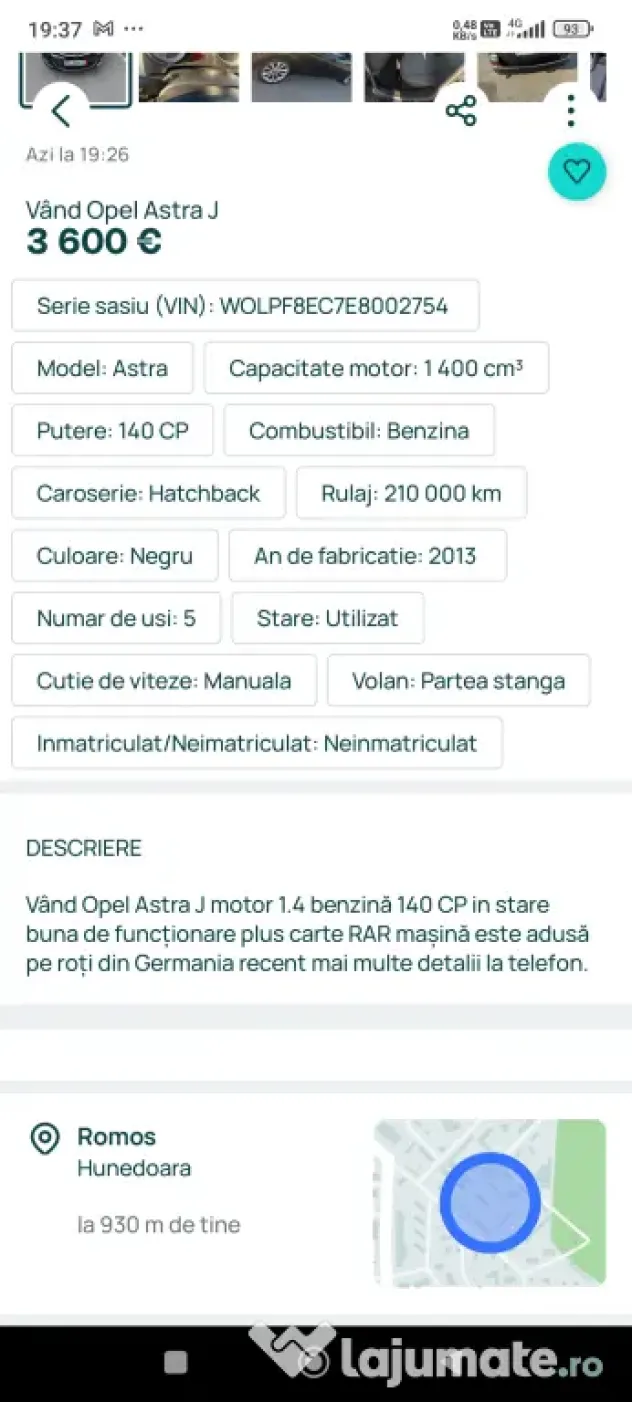This screenshot has height=1402, width=632.
Task: Share this Opel Astra J listing
Action: [461, 110]
